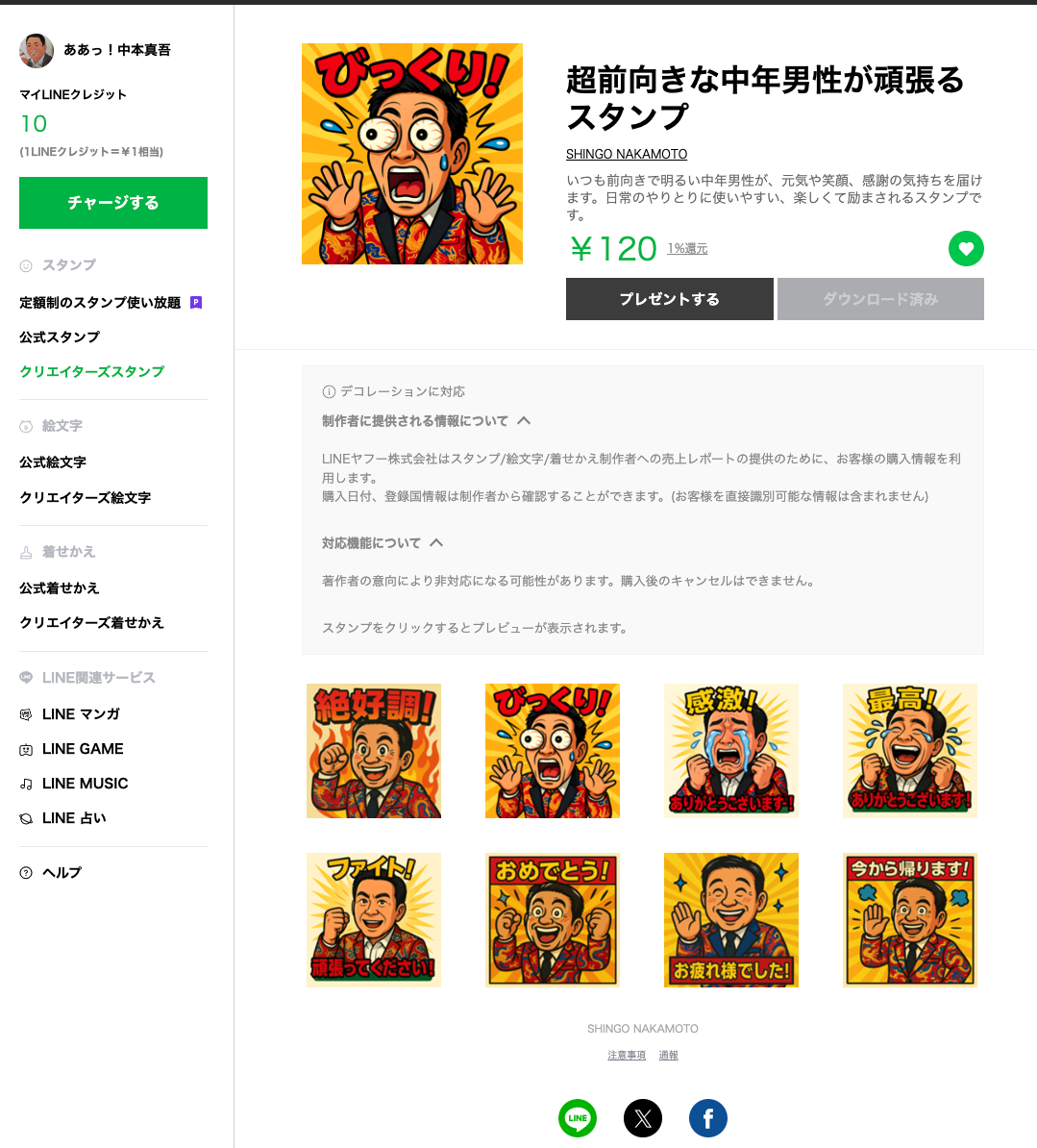This screenshot has height=1148, width=1037.
Task: Open the 通報 report link
Action: coord(668,1056)
